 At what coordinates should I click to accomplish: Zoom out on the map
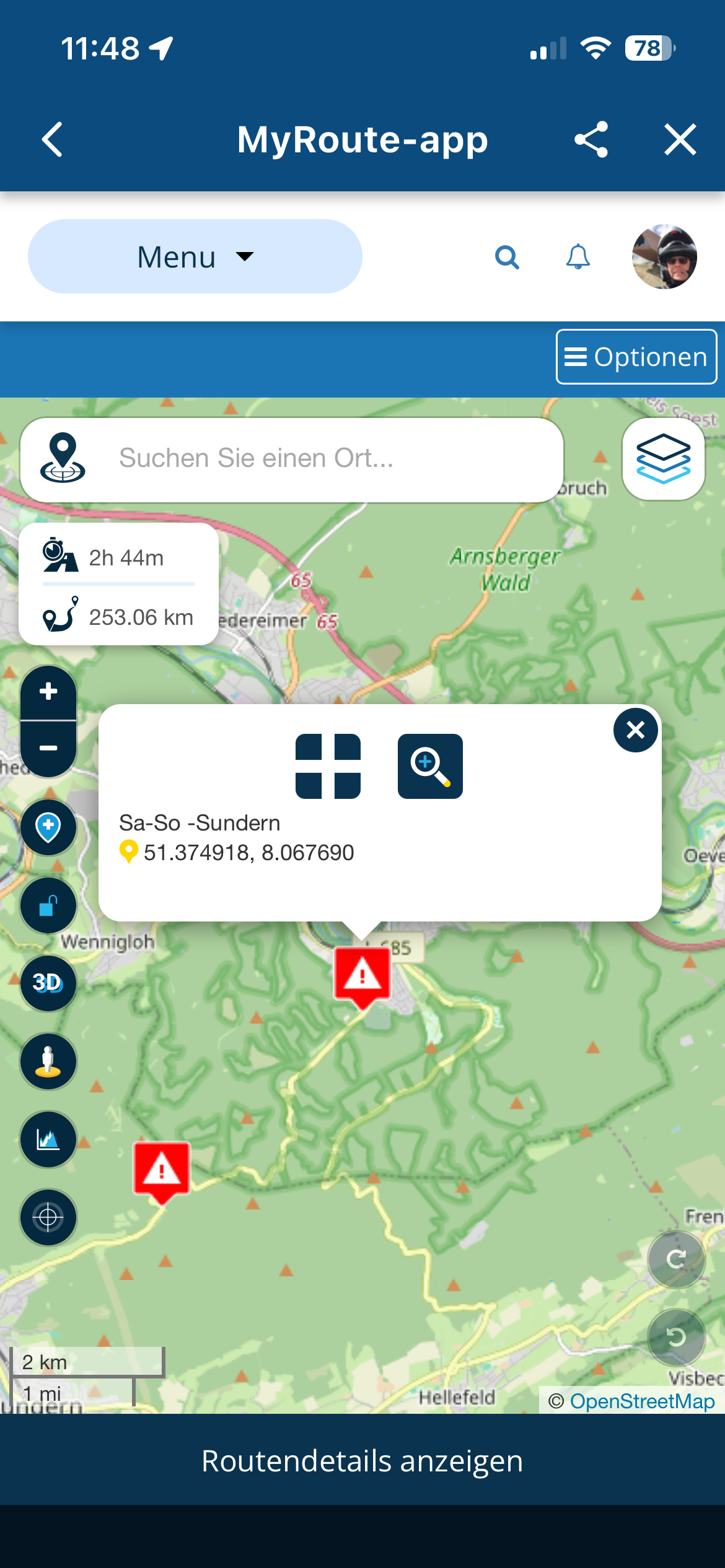pyautogui.click(x=48, y=748)
